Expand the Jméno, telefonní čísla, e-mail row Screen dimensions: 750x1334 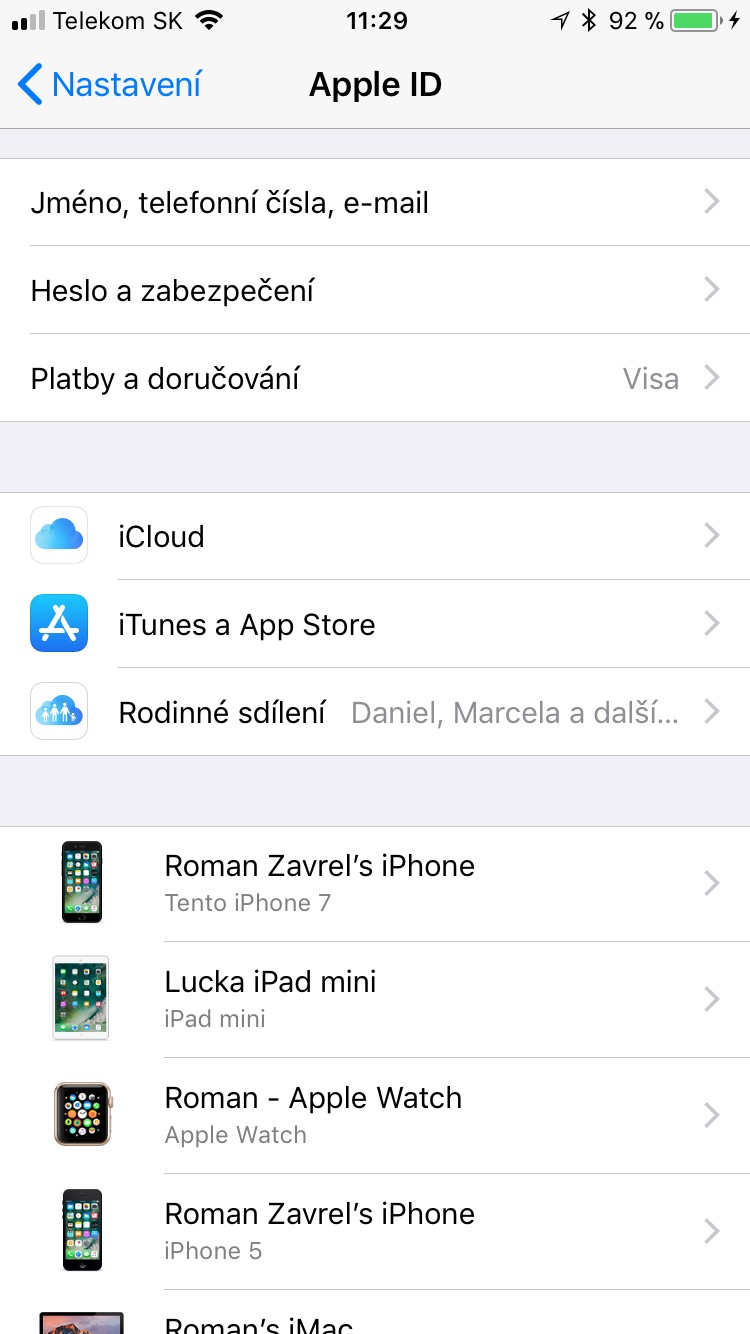click(375, 202)
